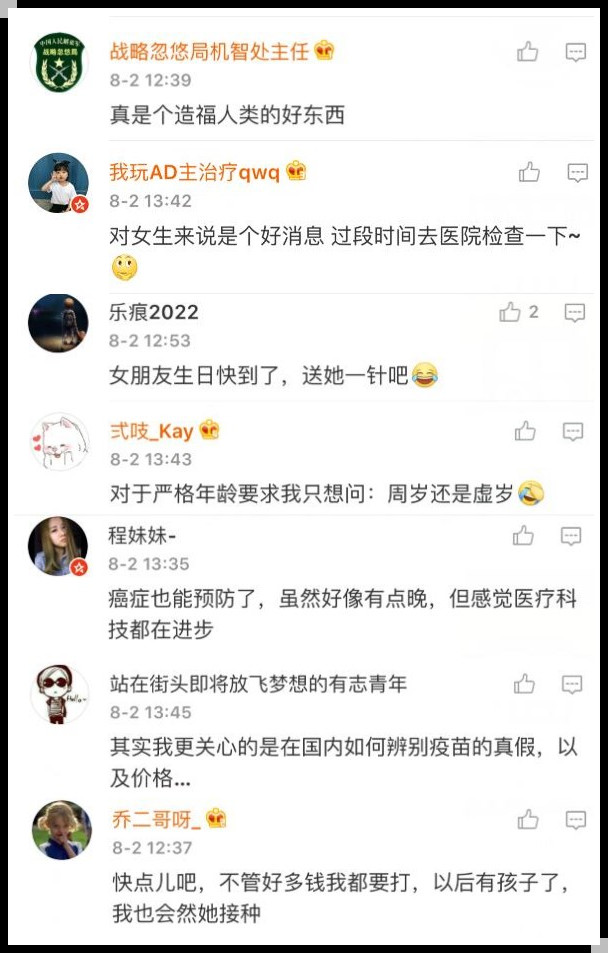
Task: Open 程妹妹-'s profile avatar
Action: (x=58, y=546)
